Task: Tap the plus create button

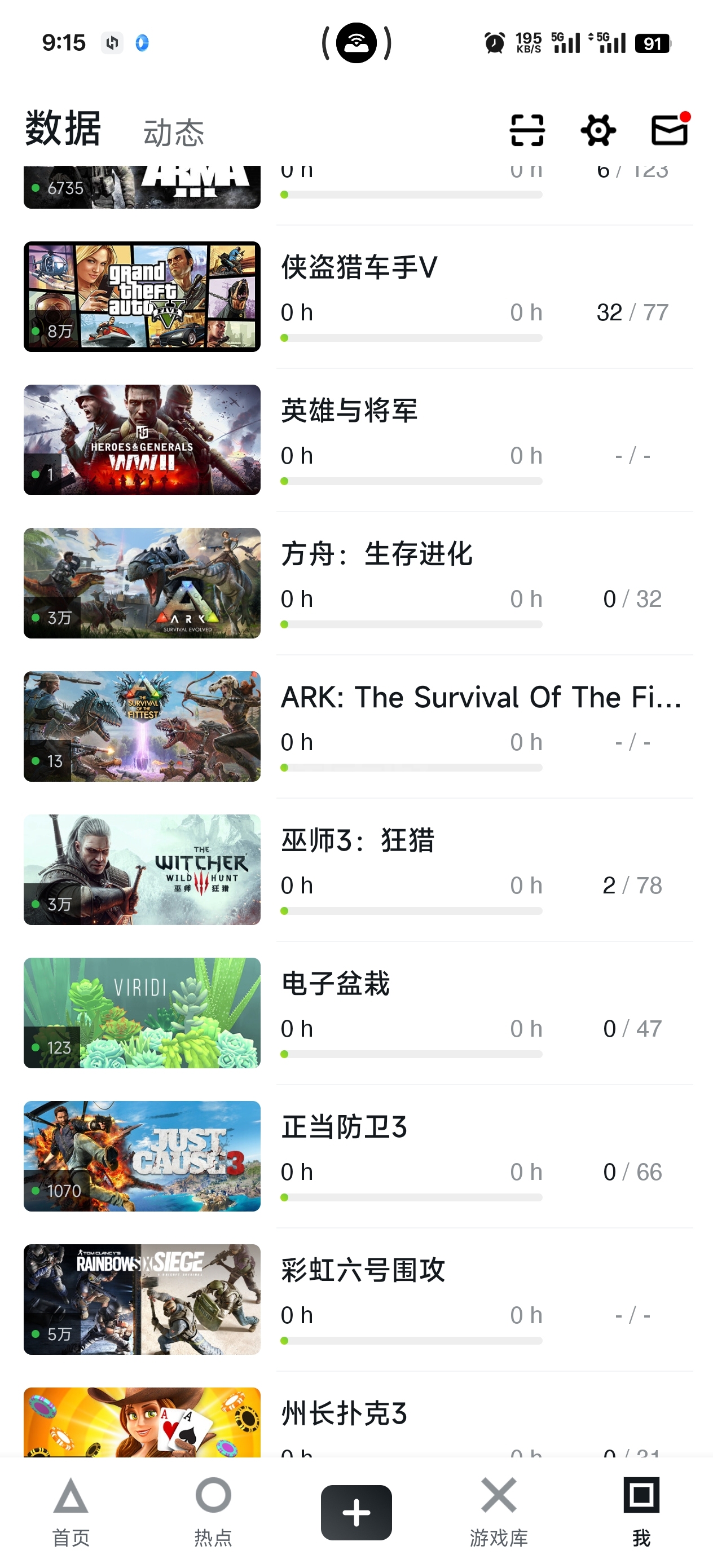Action: (356, 1513)
